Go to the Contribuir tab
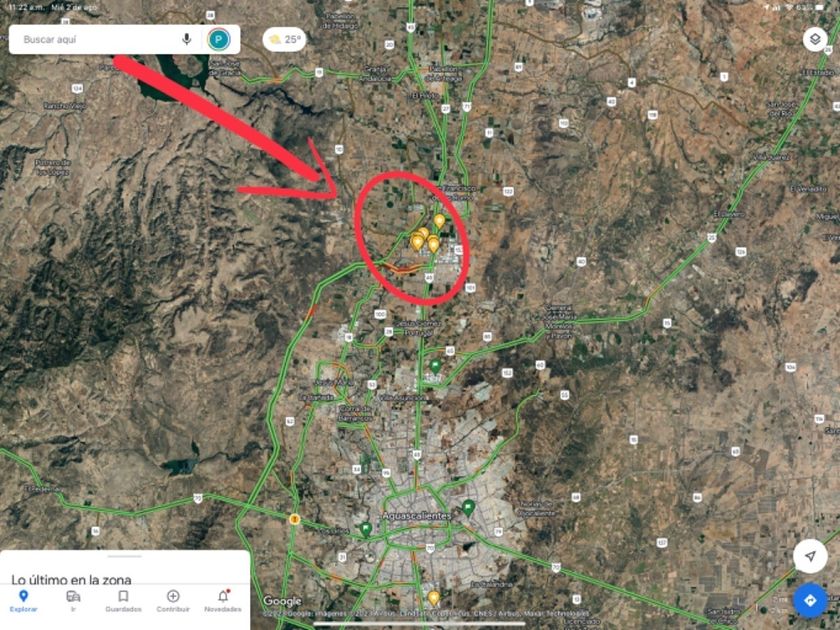This screenshot has width=840, height=630. coord(173,600)
